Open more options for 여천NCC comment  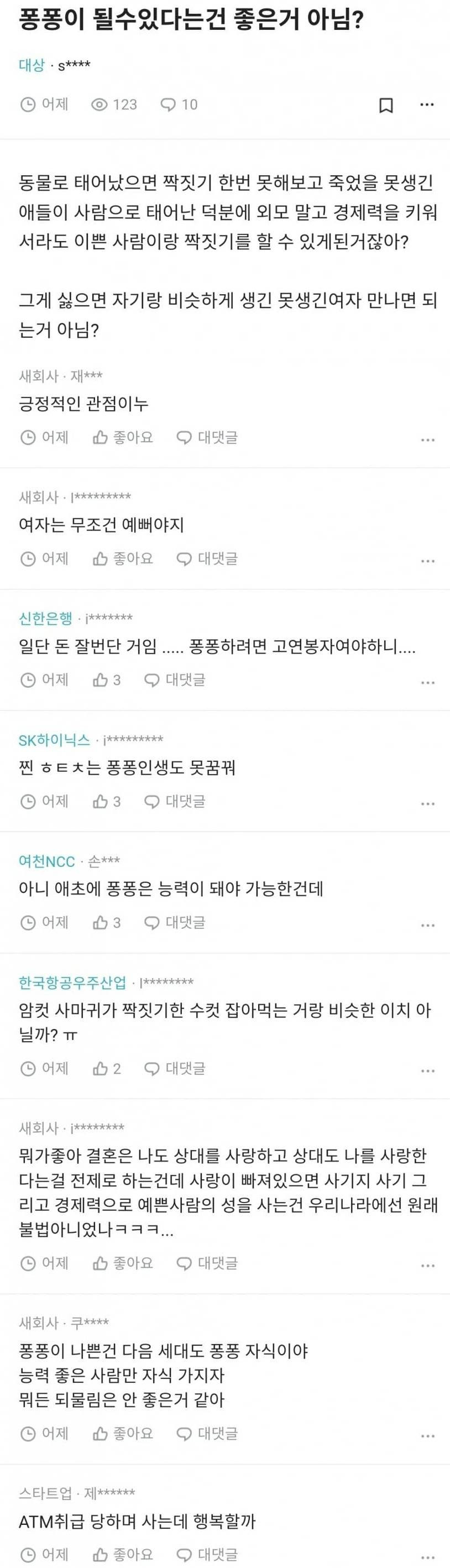[427, 925]
